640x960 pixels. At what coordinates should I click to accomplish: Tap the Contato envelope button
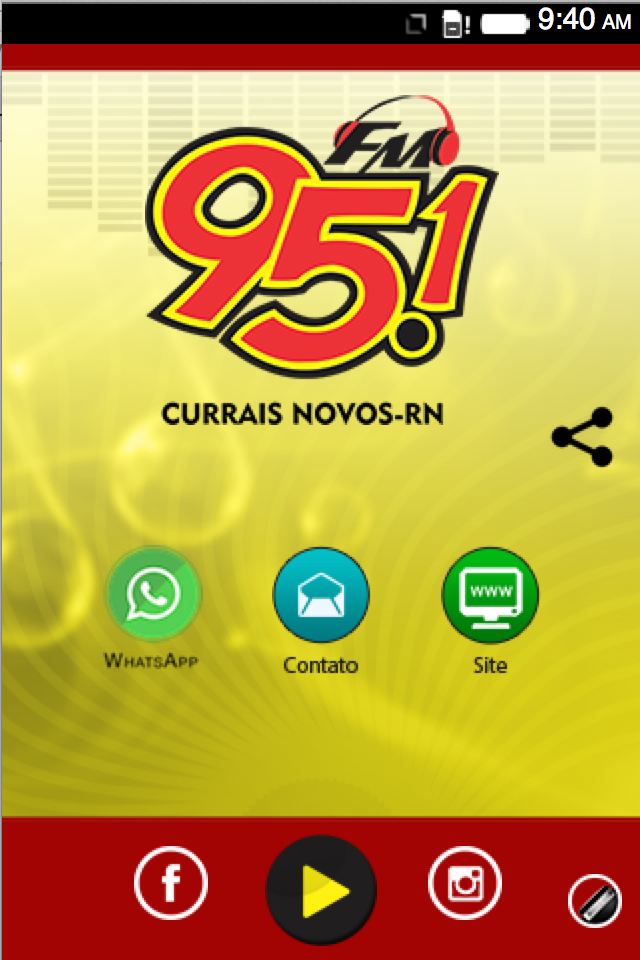pos(321,596)
